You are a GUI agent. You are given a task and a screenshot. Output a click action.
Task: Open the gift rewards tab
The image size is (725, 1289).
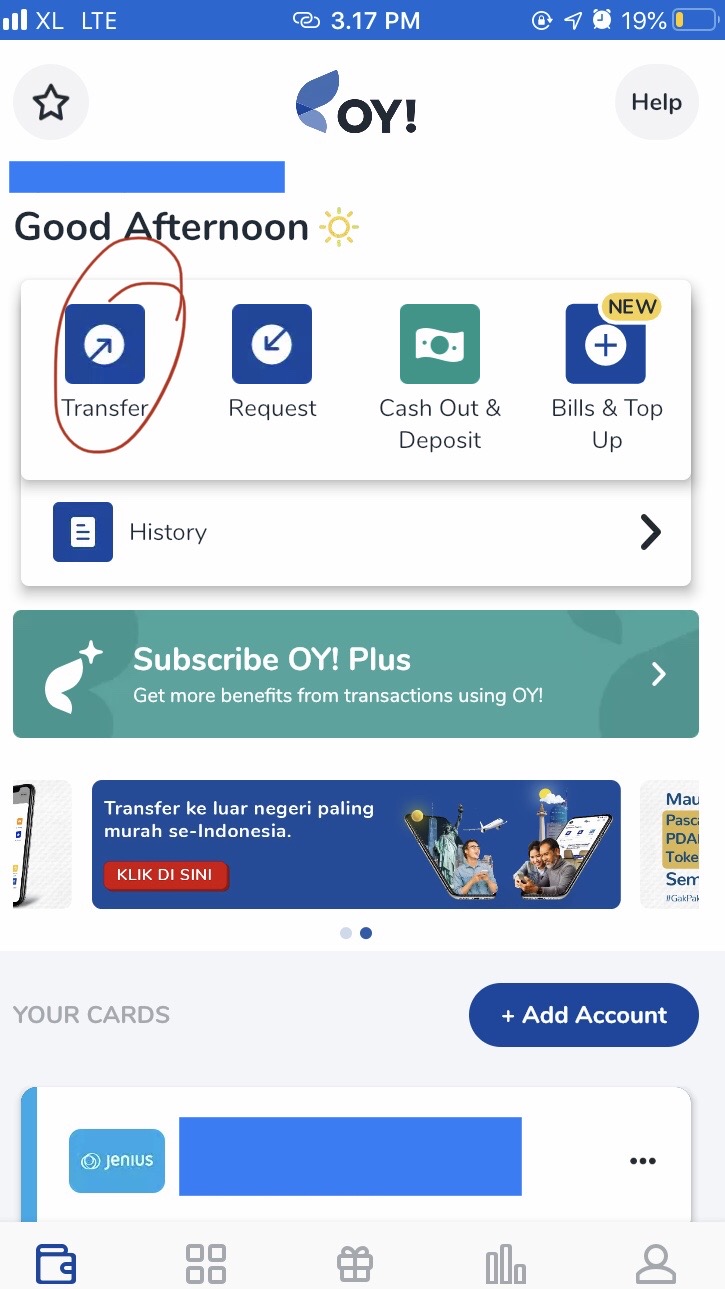(355, 1264)
